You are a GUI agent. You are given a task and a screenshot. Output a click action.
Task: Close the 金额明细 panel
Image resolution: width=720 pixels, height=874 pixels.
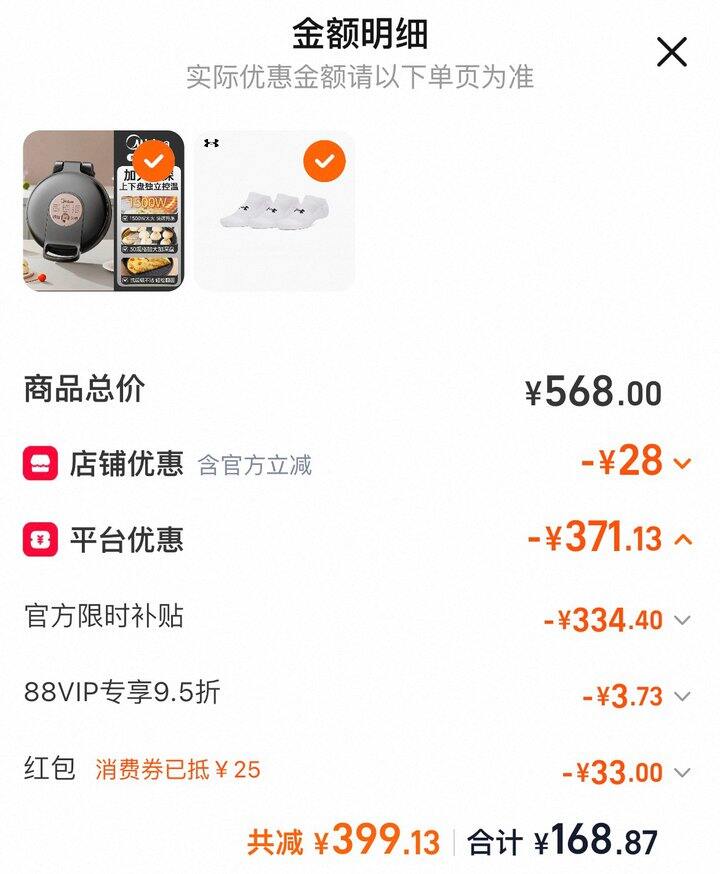(x=672, y=52)
